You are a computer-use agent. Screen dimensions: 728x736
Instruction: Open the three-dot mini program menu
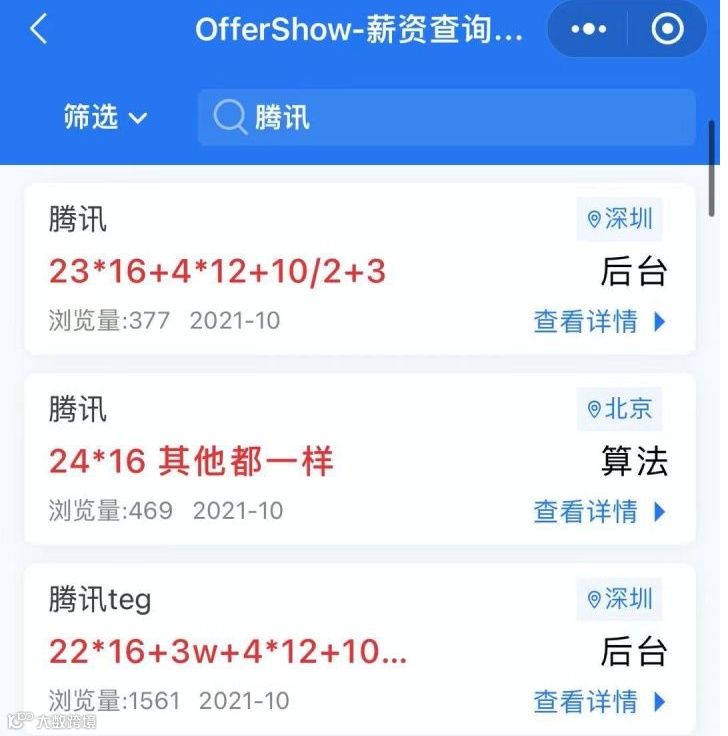588,29
